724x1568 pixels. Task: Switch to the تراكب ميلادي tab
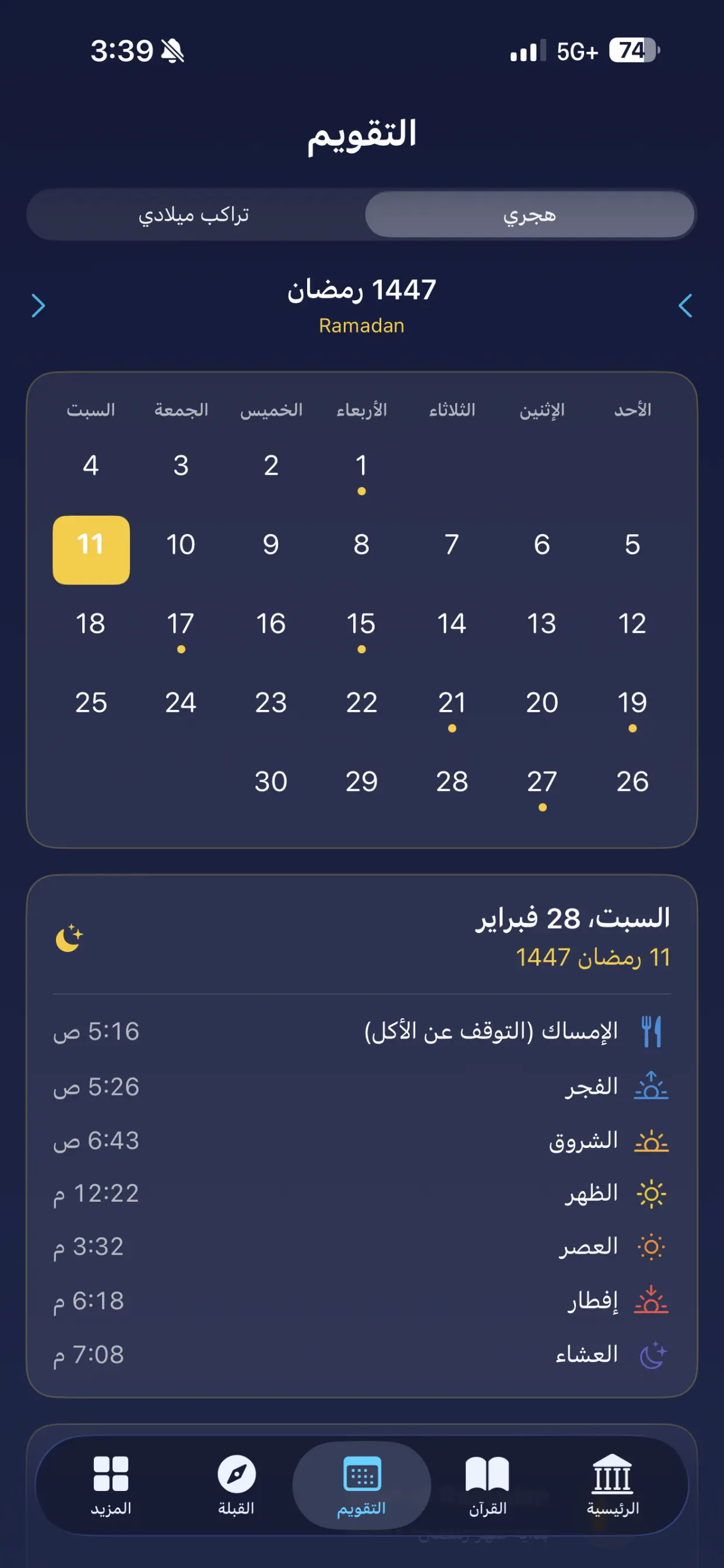pyautogui.click(x=196, y=213)
